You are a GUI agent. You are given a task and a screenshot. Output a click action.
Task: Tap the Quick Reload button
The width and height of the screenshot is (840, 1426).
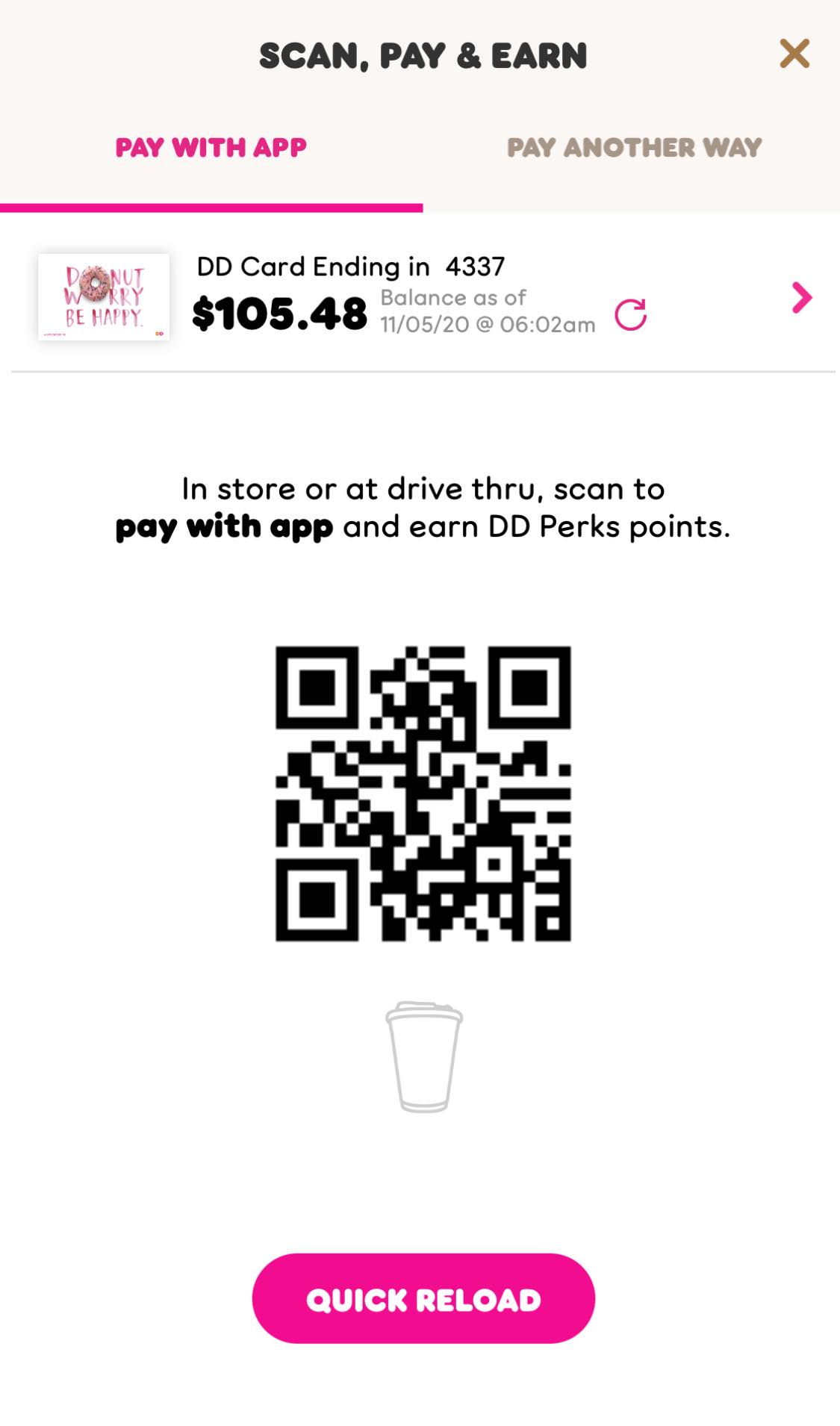tap(423, 1299)
